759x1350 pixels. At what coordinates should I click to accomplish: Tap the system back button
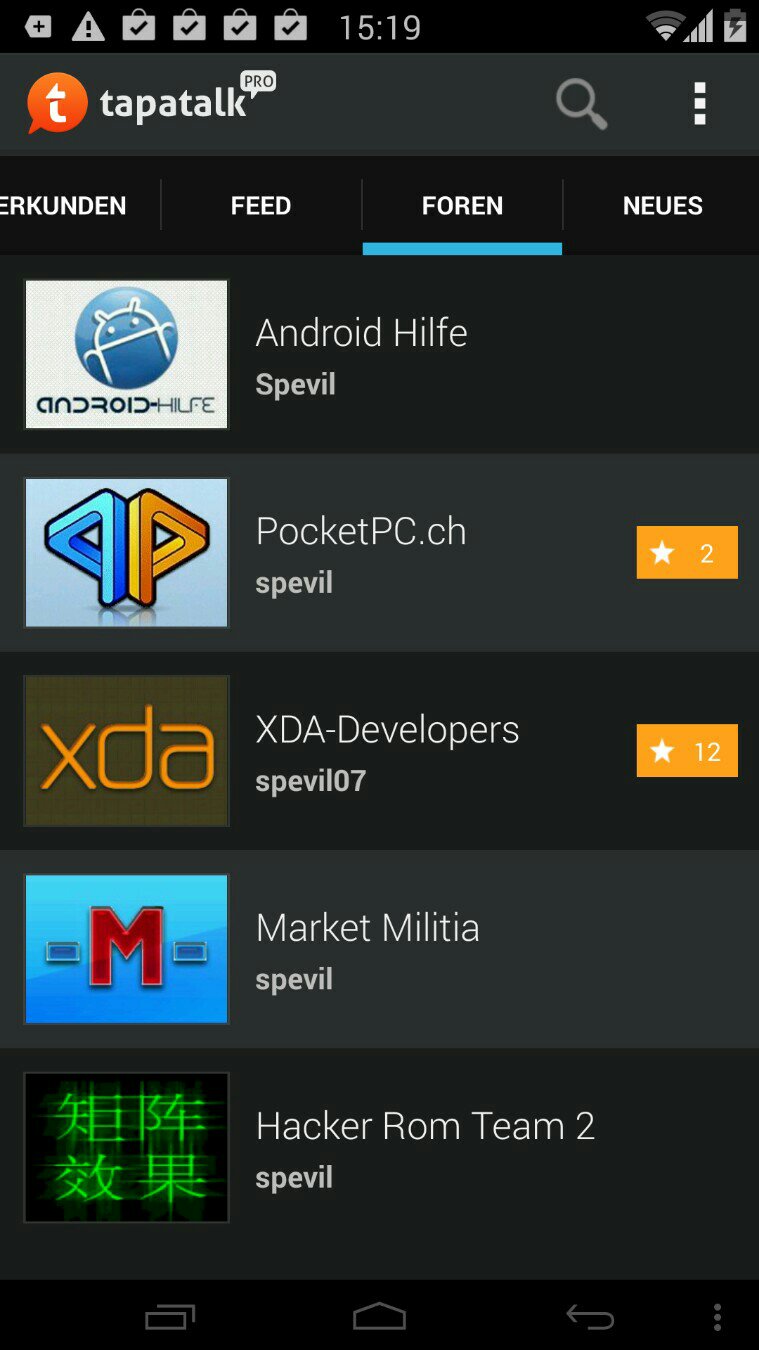point(590,1317)
